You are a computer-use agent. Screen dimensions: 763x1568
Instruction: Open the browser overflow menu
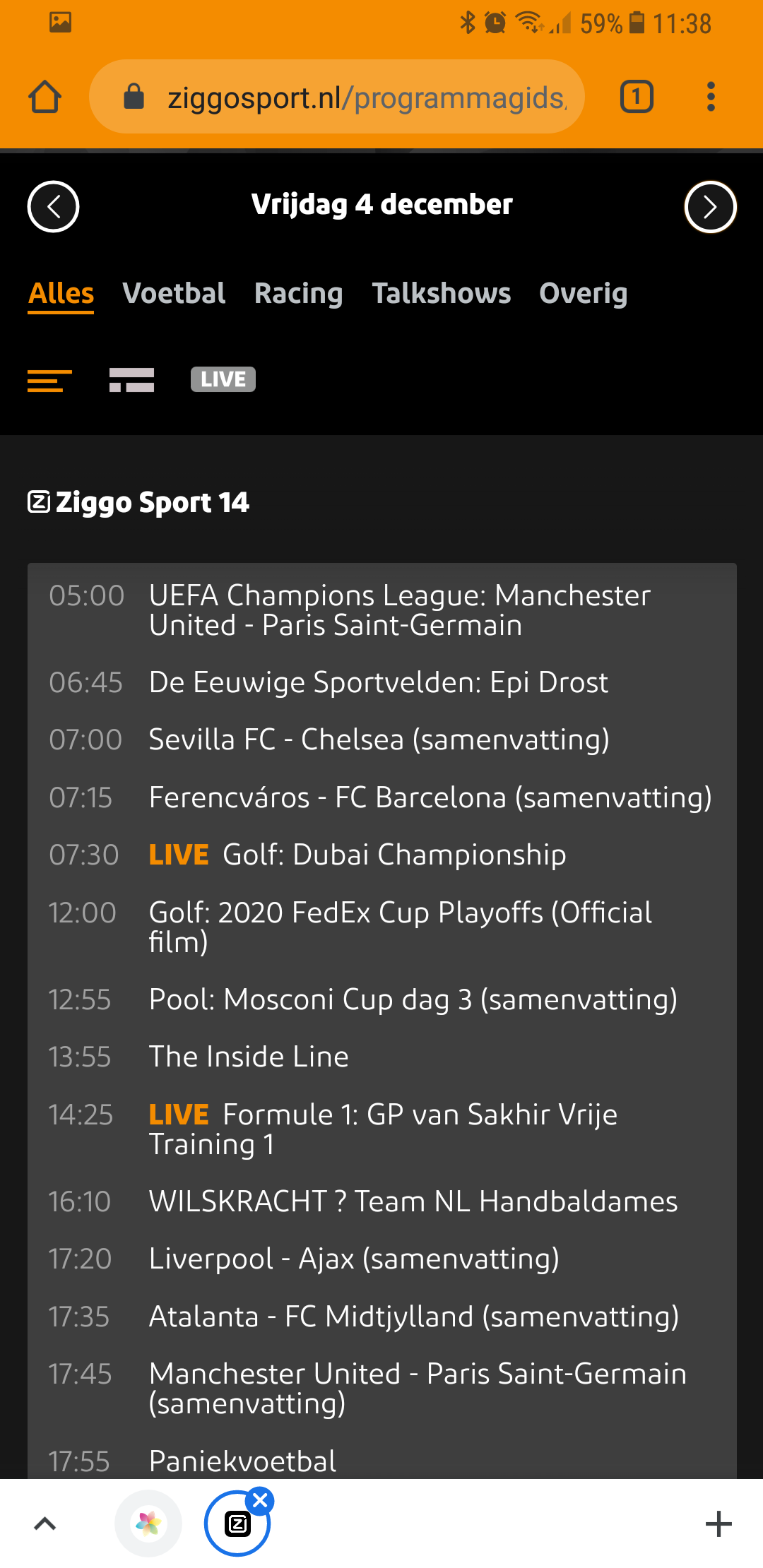(711, 97)
